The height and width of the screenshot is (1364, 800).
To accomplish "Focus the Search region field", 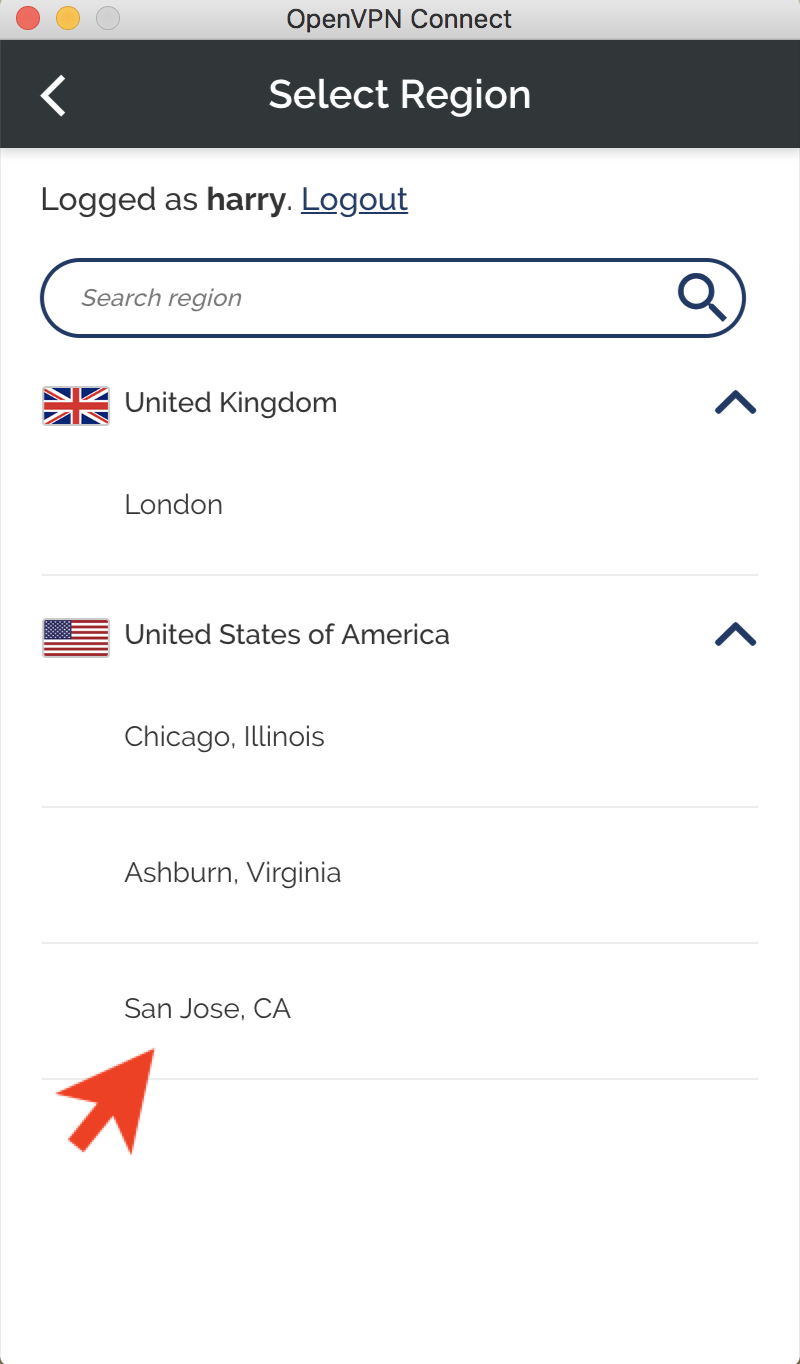I will click(392, 298).
